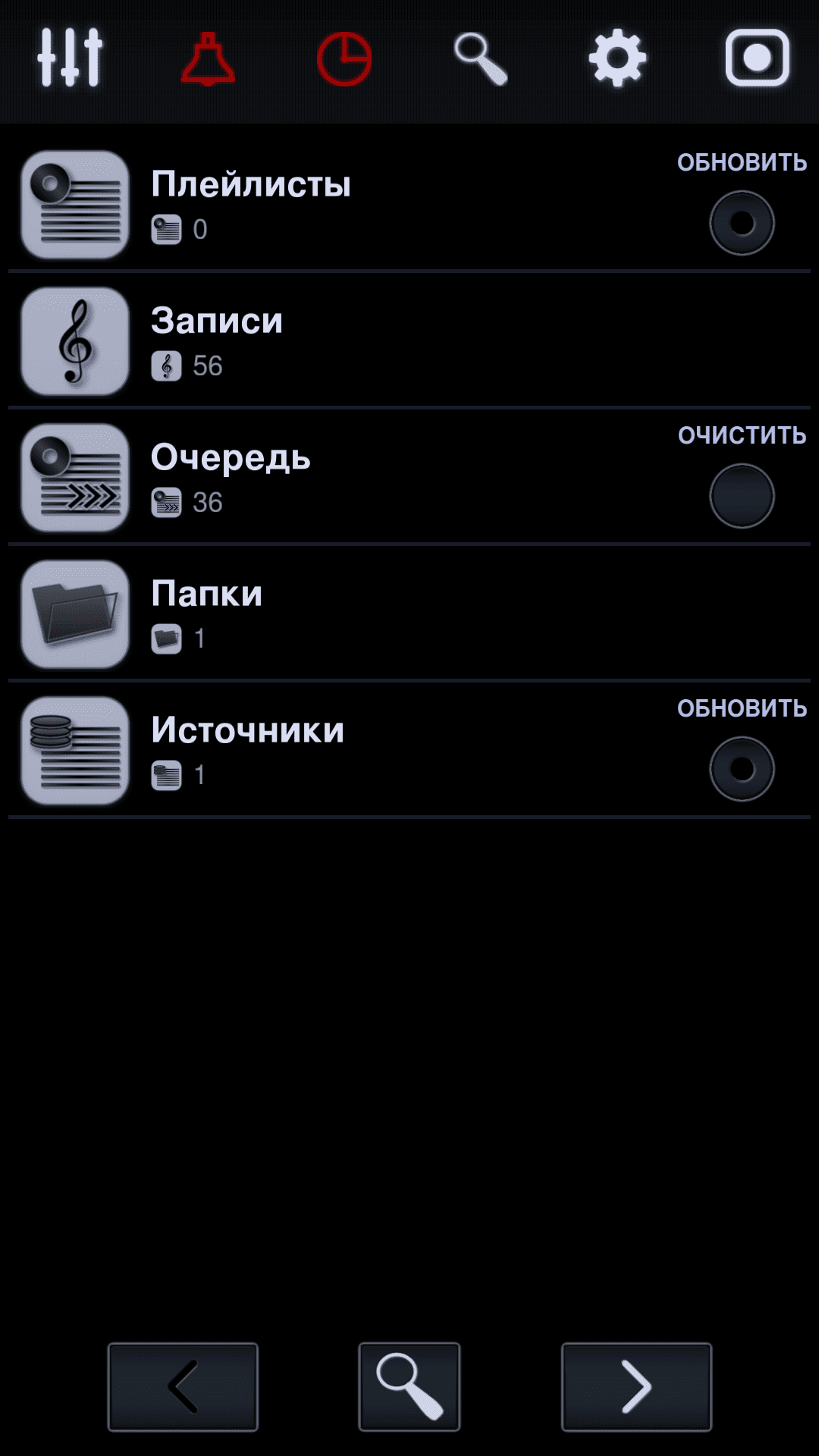This screenshot has width=819, height=1456.
Task: Open the equalizer sliders icon
Action: tap(70, 58)
